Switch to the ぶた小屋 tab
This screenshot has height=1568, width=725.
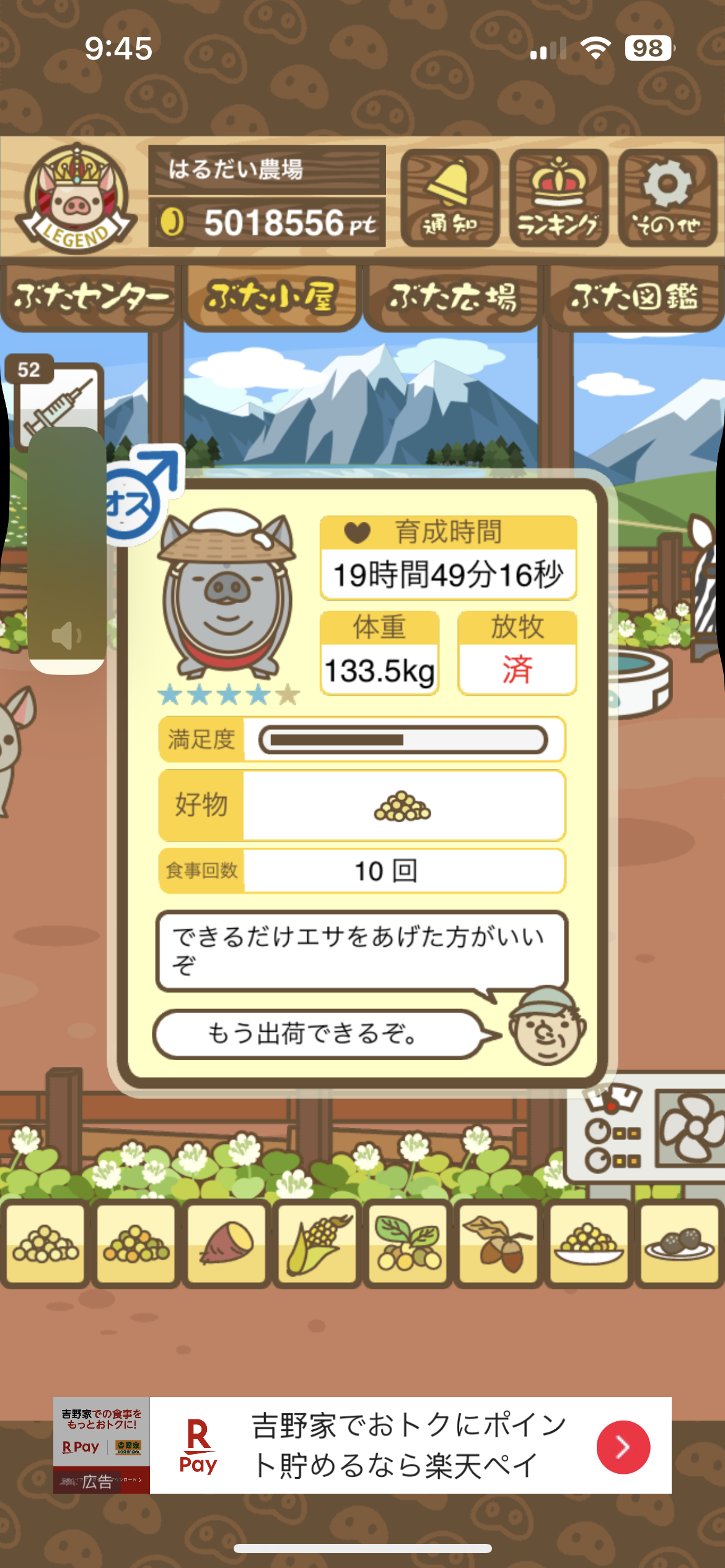271,297
